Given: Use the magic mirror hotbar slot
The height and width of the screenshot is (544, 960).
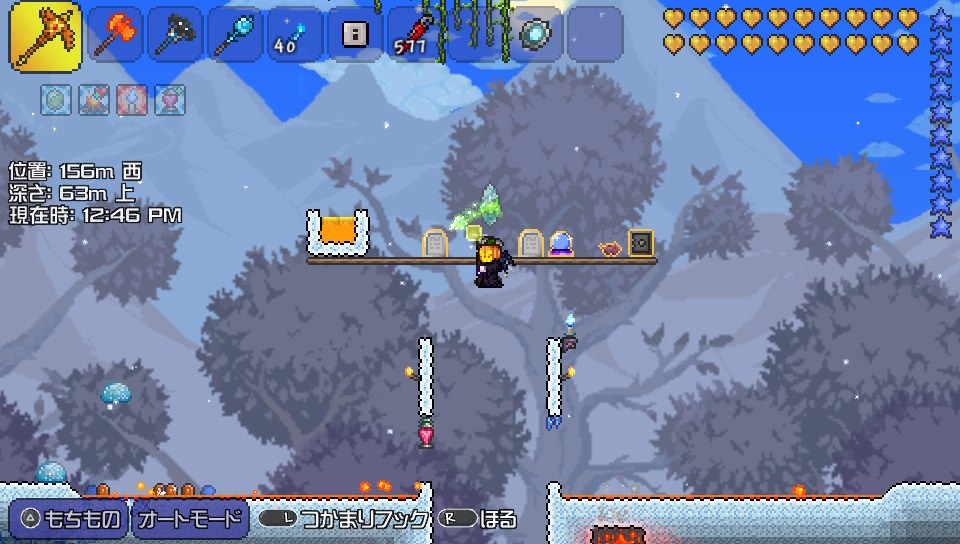Looking at the screenshot, I should tap(534, 36).
